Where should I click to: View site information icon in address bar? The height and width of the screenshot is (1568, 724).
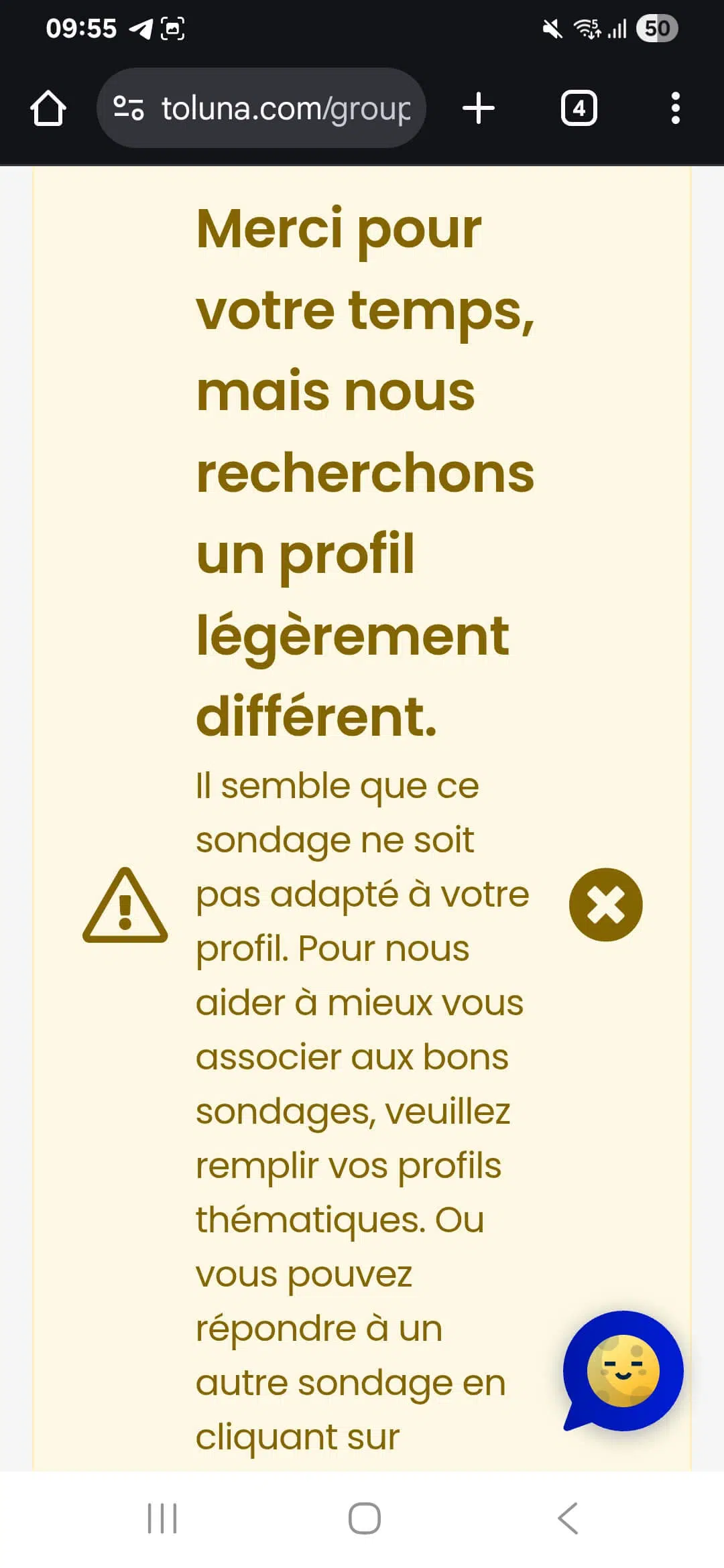point(128,108)
